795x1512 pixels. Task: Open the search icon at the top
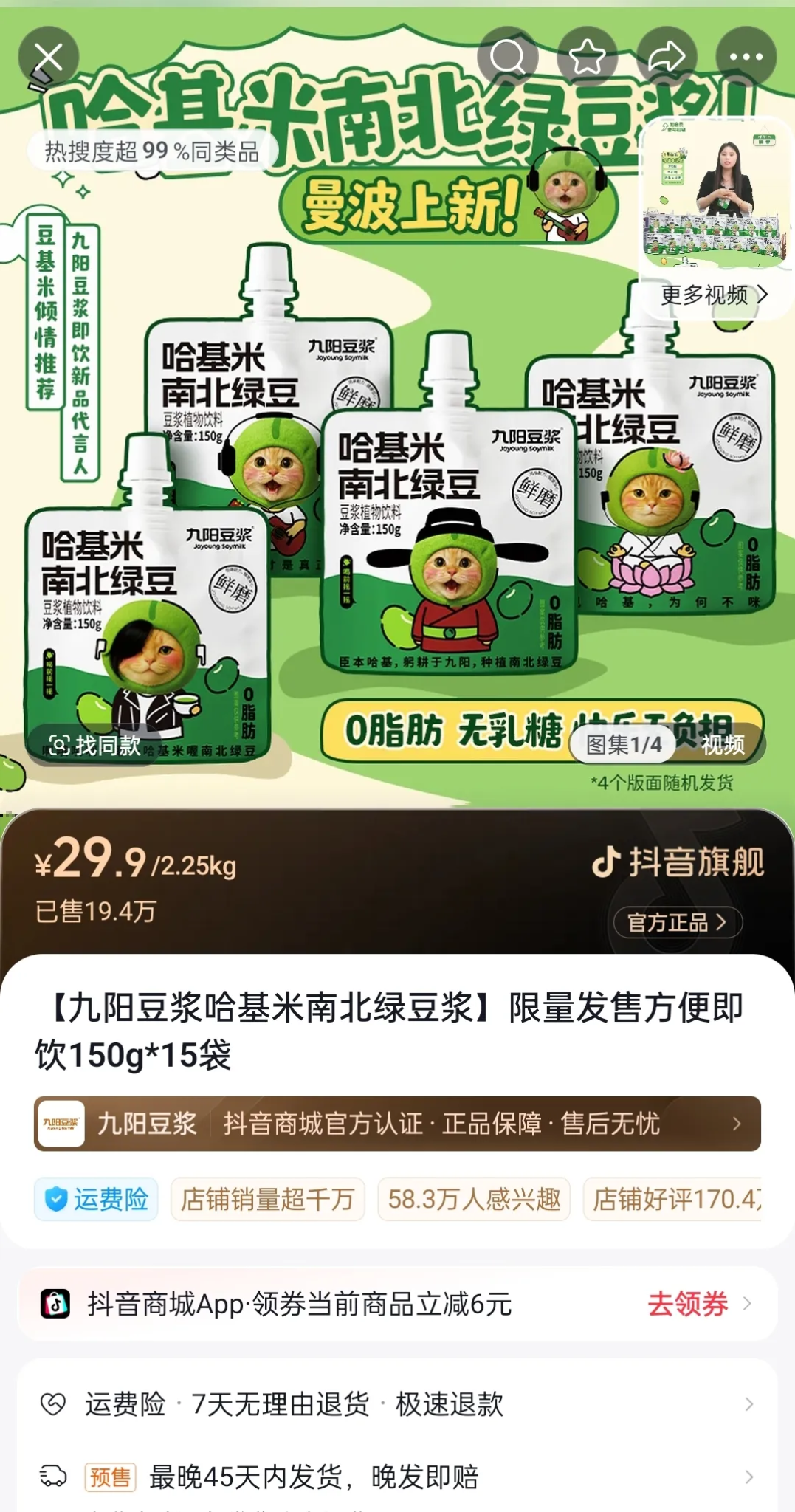[507, 56]
